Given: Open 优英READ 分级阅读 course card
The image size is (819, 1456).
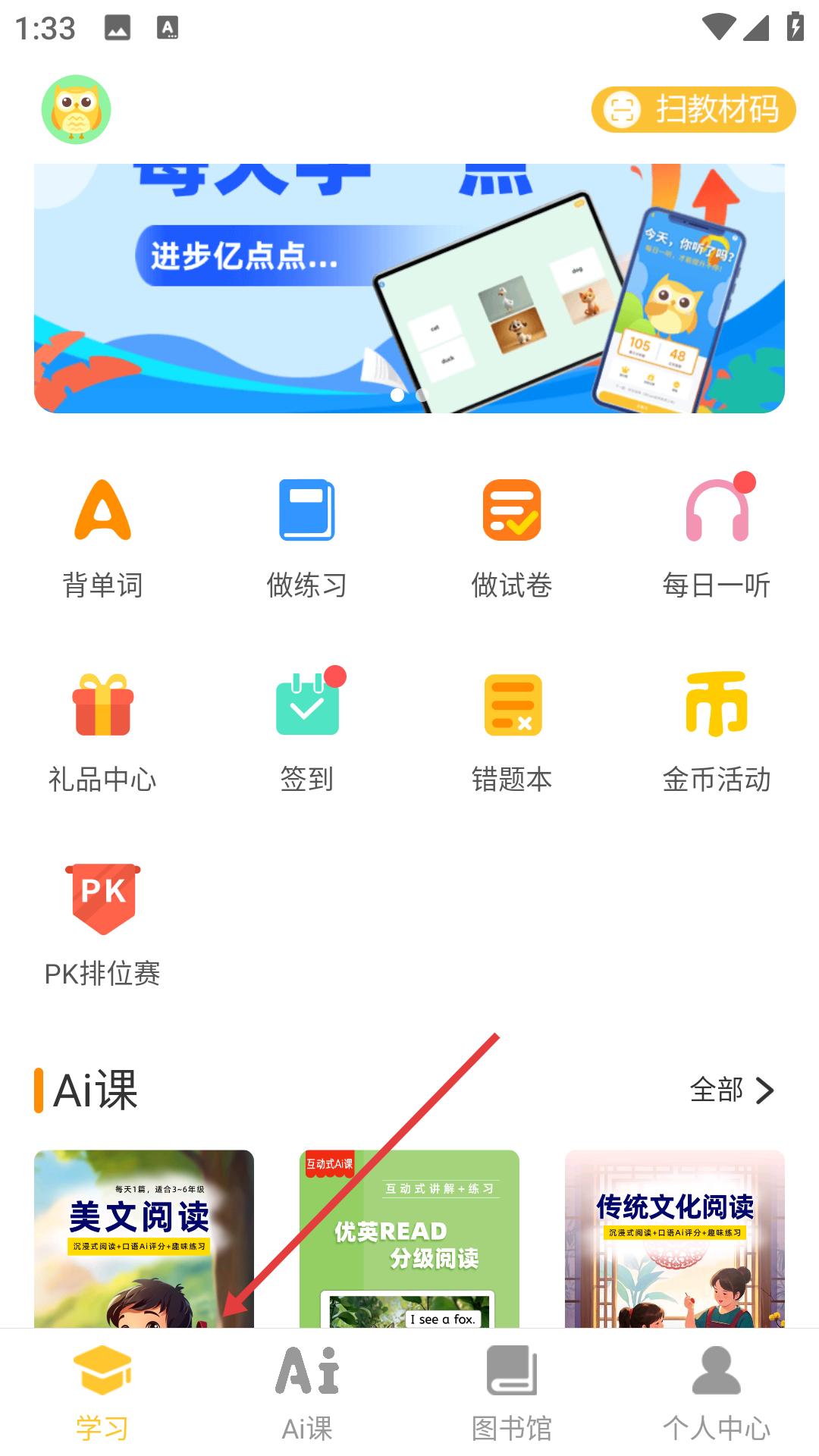Looking at the screenshot, I should (x=409, y=1238).
